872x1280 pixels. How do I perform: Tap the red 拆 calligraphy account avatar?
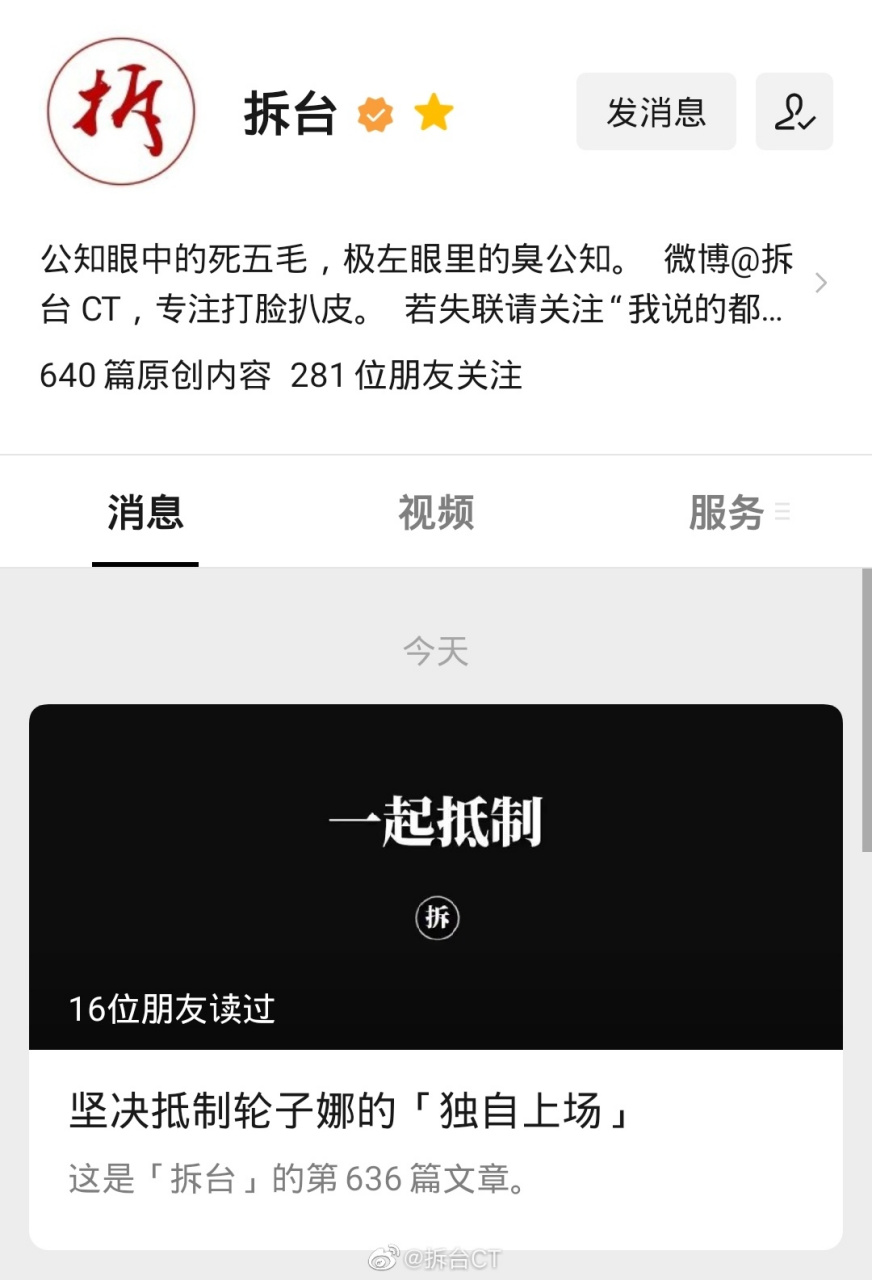pyautogui.click(x=120, y=111)
